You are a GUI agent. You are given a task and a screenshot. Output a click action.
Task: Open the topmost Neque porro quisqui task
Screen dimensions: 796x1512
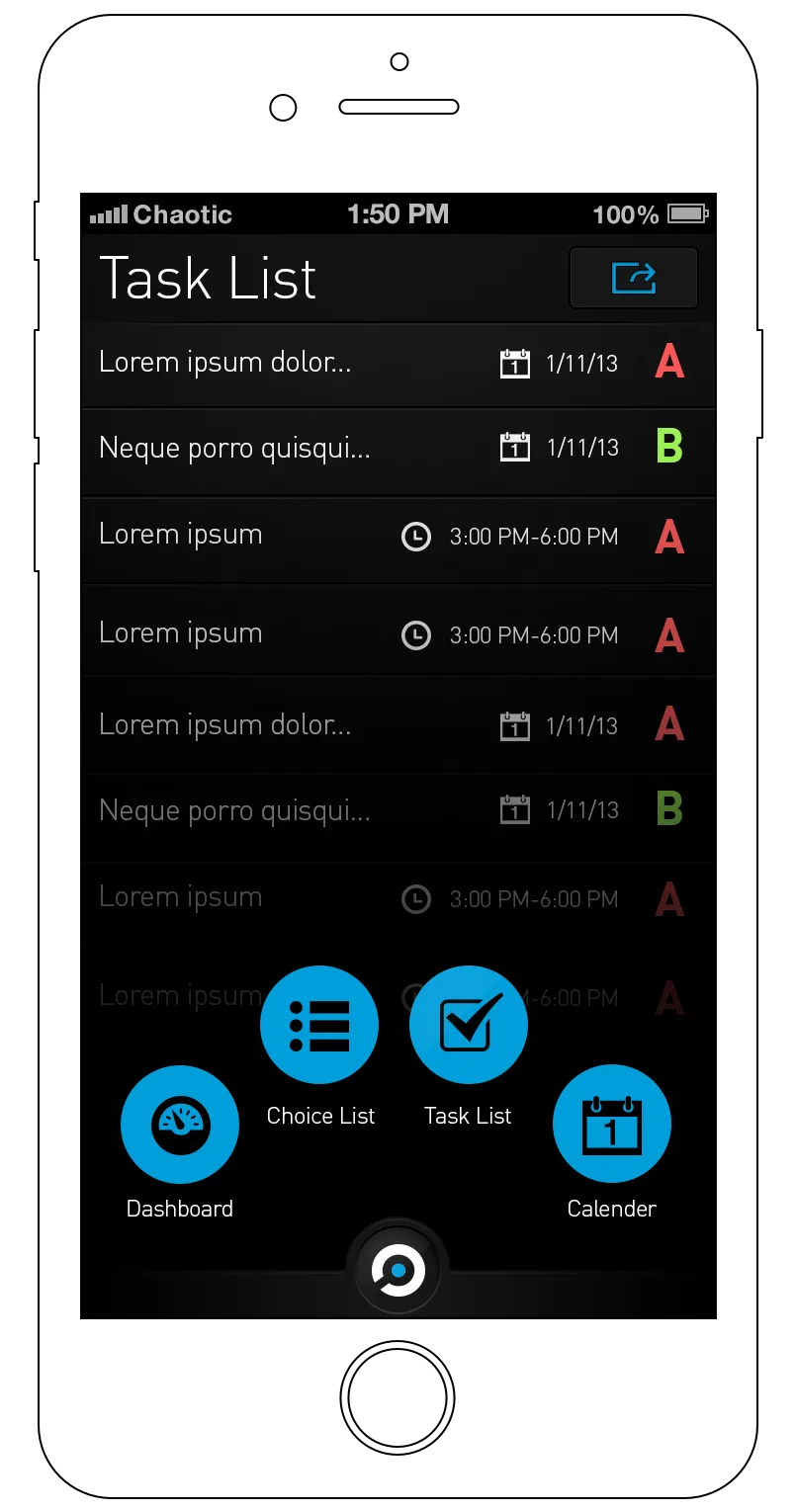398,451
